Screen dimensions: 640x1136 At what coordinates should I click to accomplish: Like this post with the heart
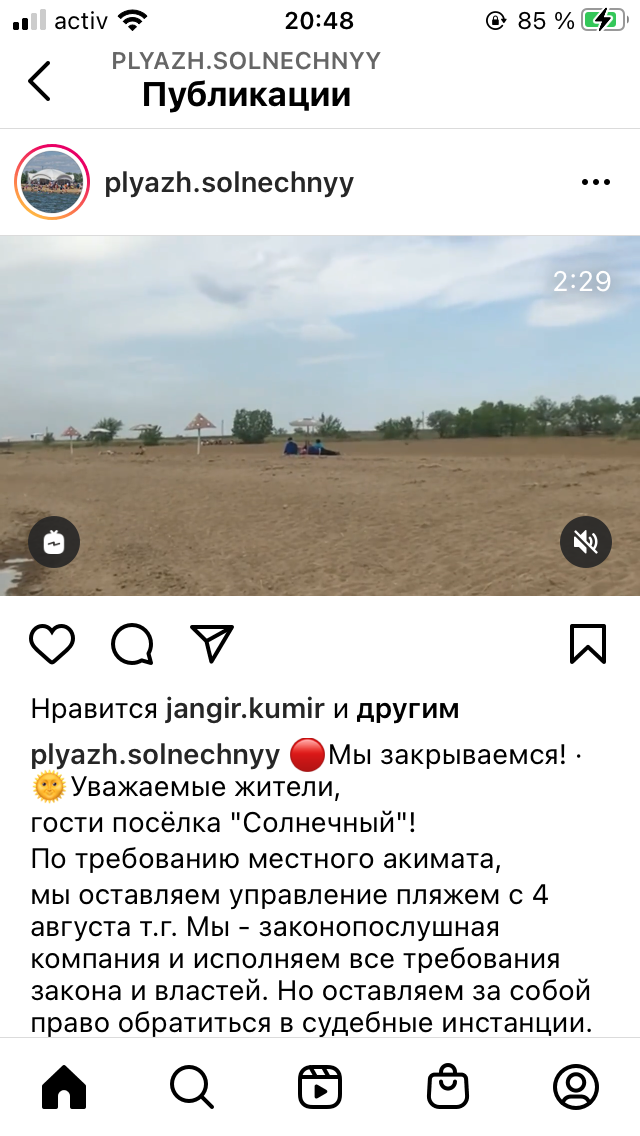[52, 644]
